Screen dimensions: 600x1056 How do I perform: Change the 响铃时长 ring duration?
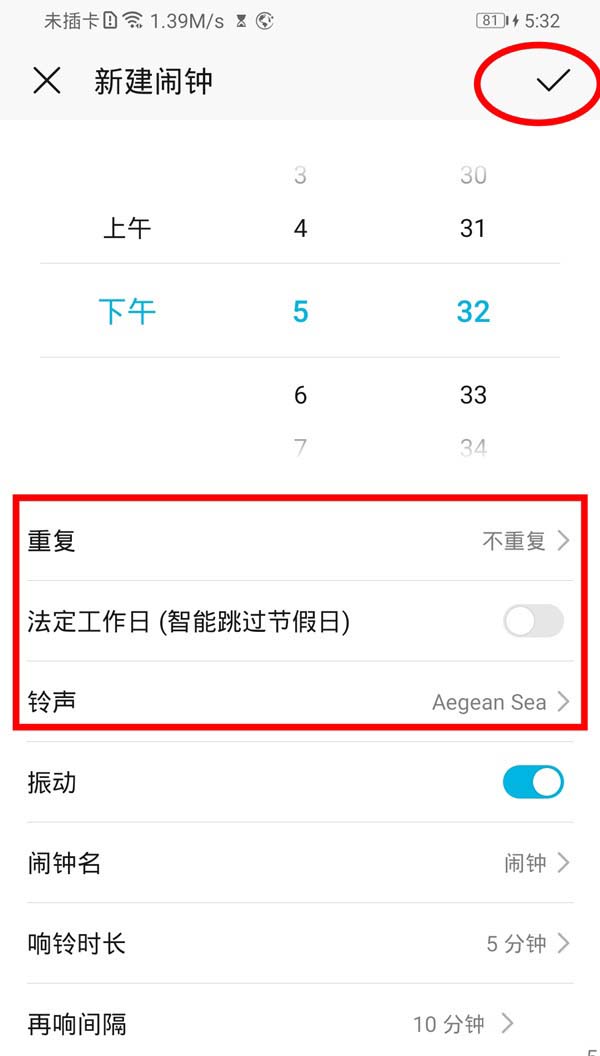click(x=300, y=943)
